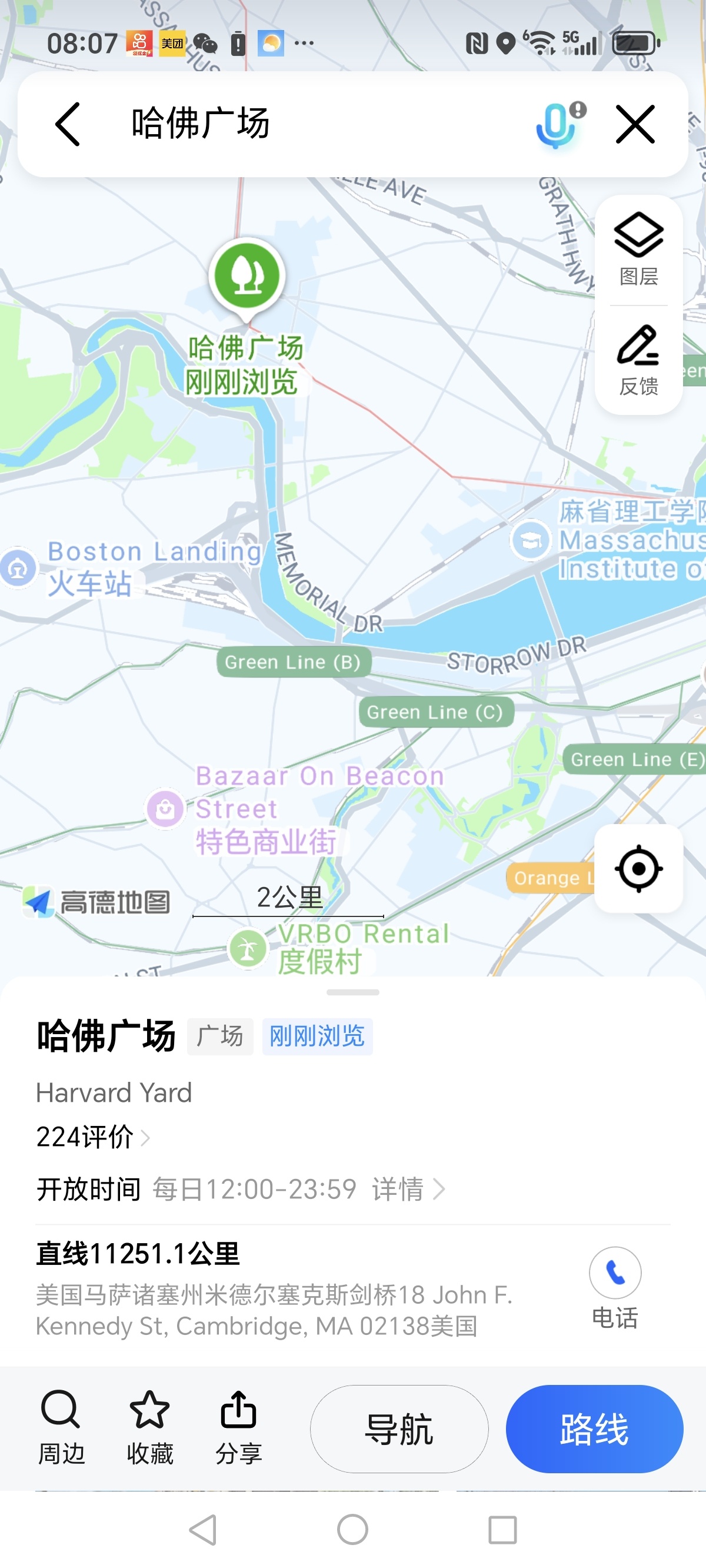
Task: Open 路线 route planning
Action: pyautogui.click(x=594, y=1429)
